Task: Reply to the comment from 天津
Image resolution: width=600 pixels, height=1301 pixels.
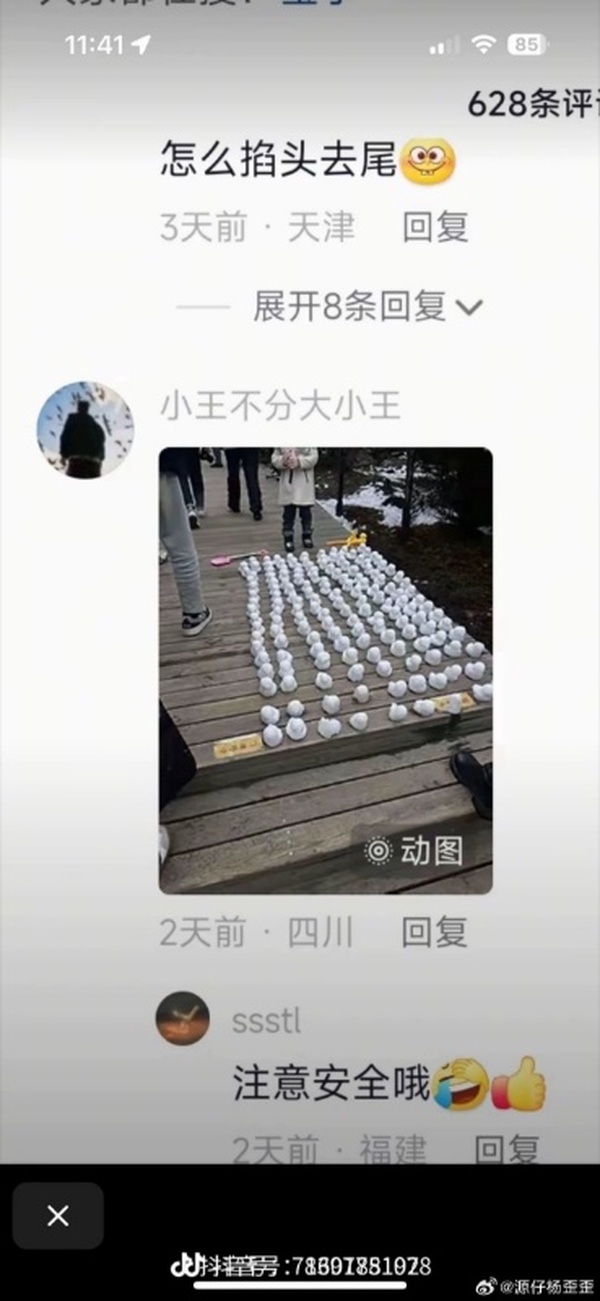Action: click(x=435, y=228)
